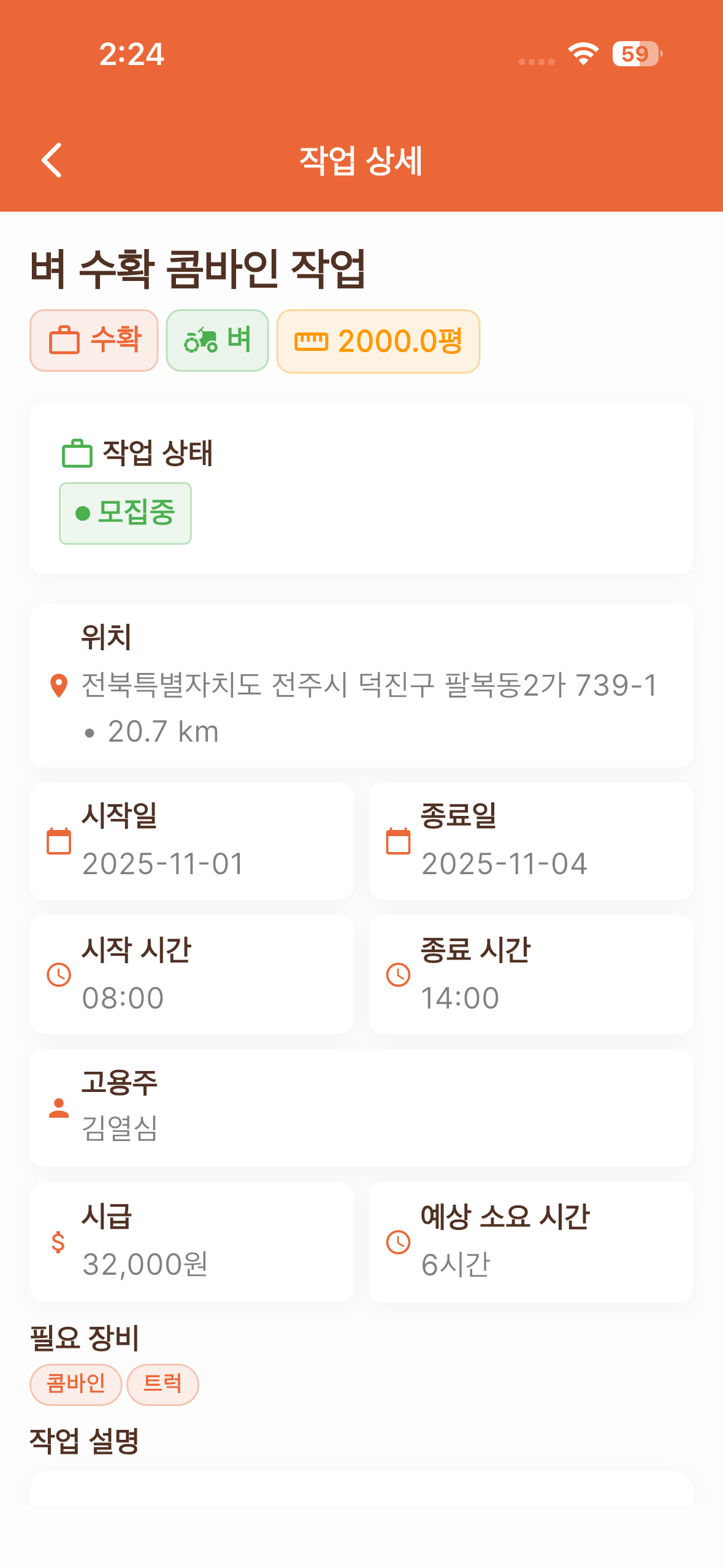Select the 작업 상세 header title
This screenshot has height=1568, width=723.
pos(361,160)
